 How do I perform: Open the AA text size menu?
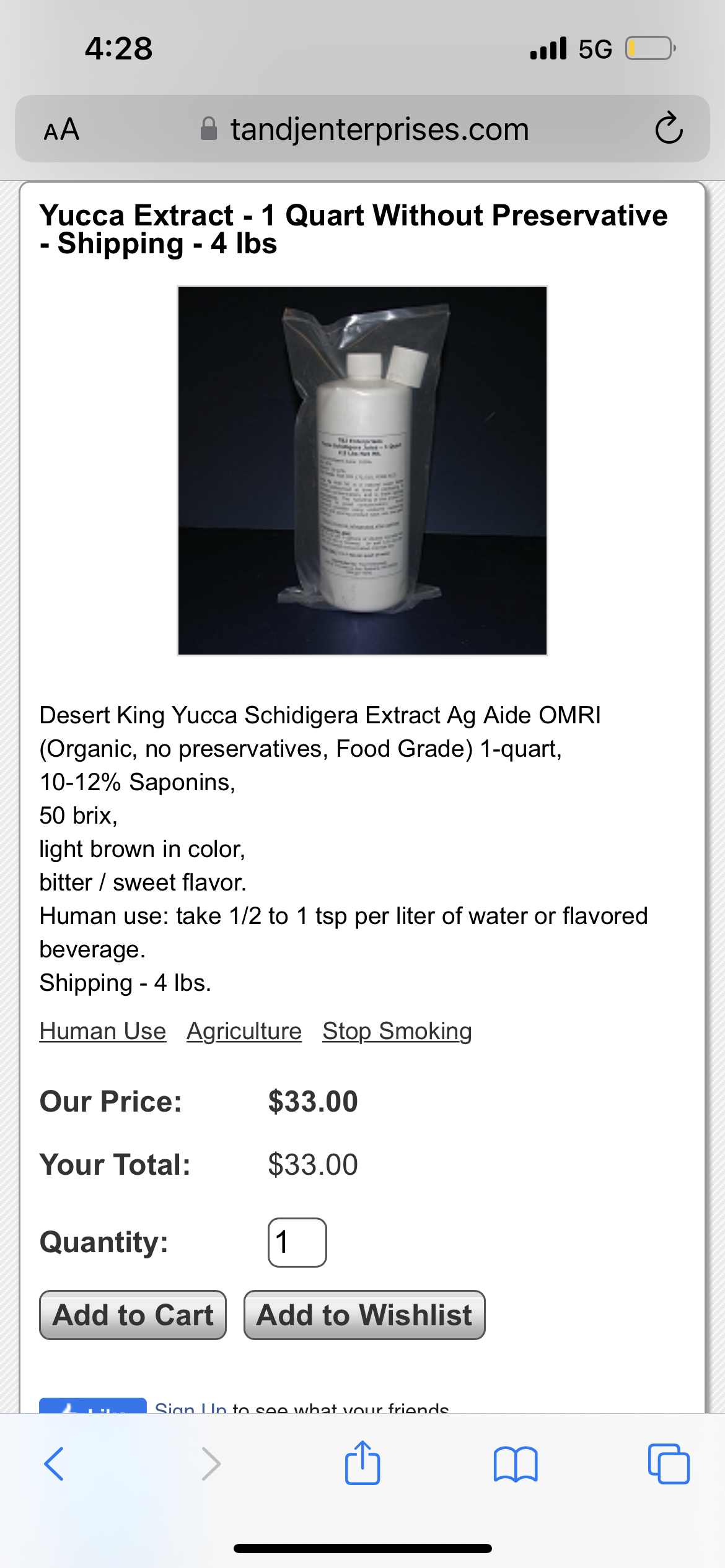pyautogui.click(x=61, y=129)
